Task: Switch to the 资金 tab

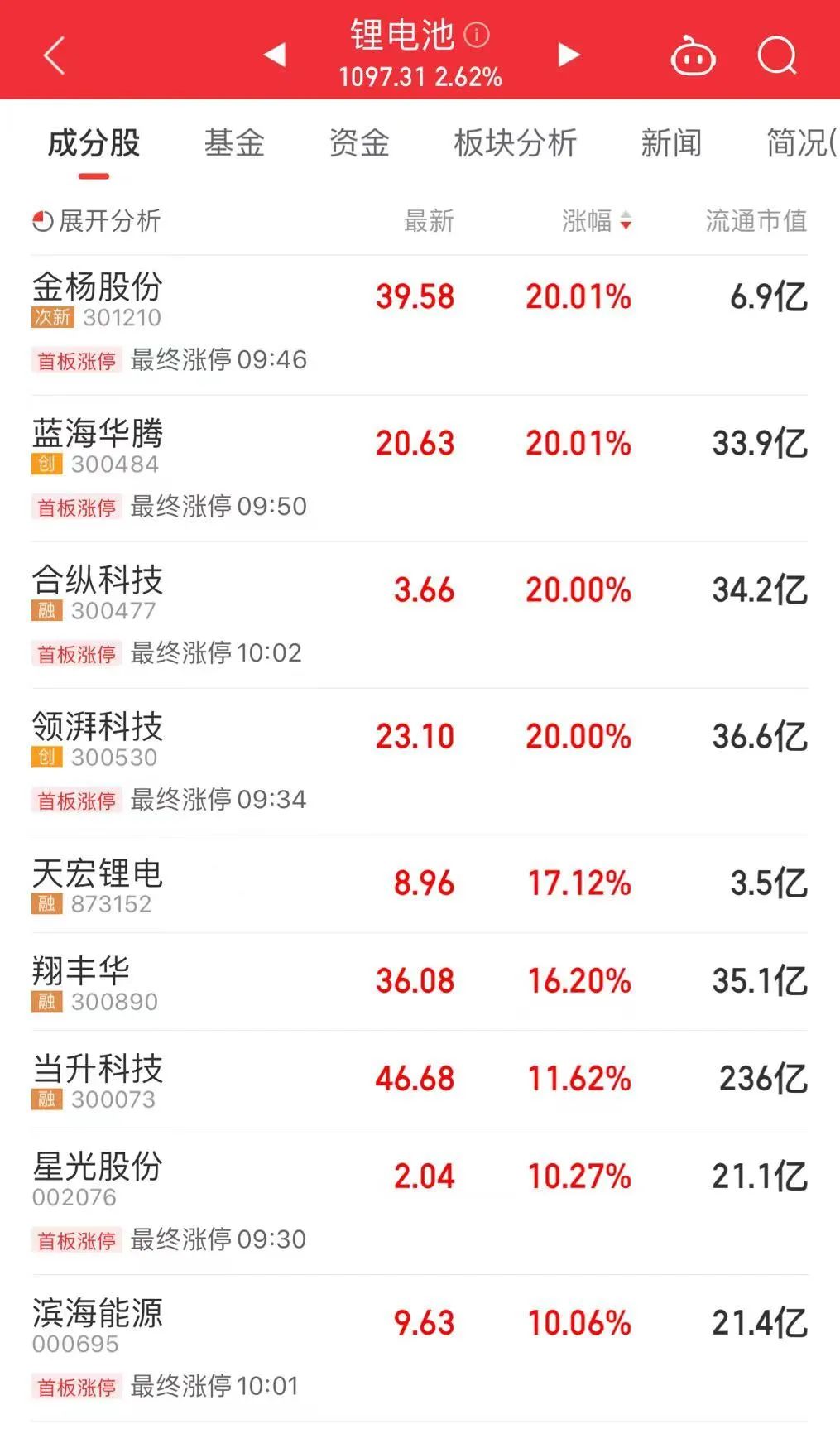Action: (359, 143)
